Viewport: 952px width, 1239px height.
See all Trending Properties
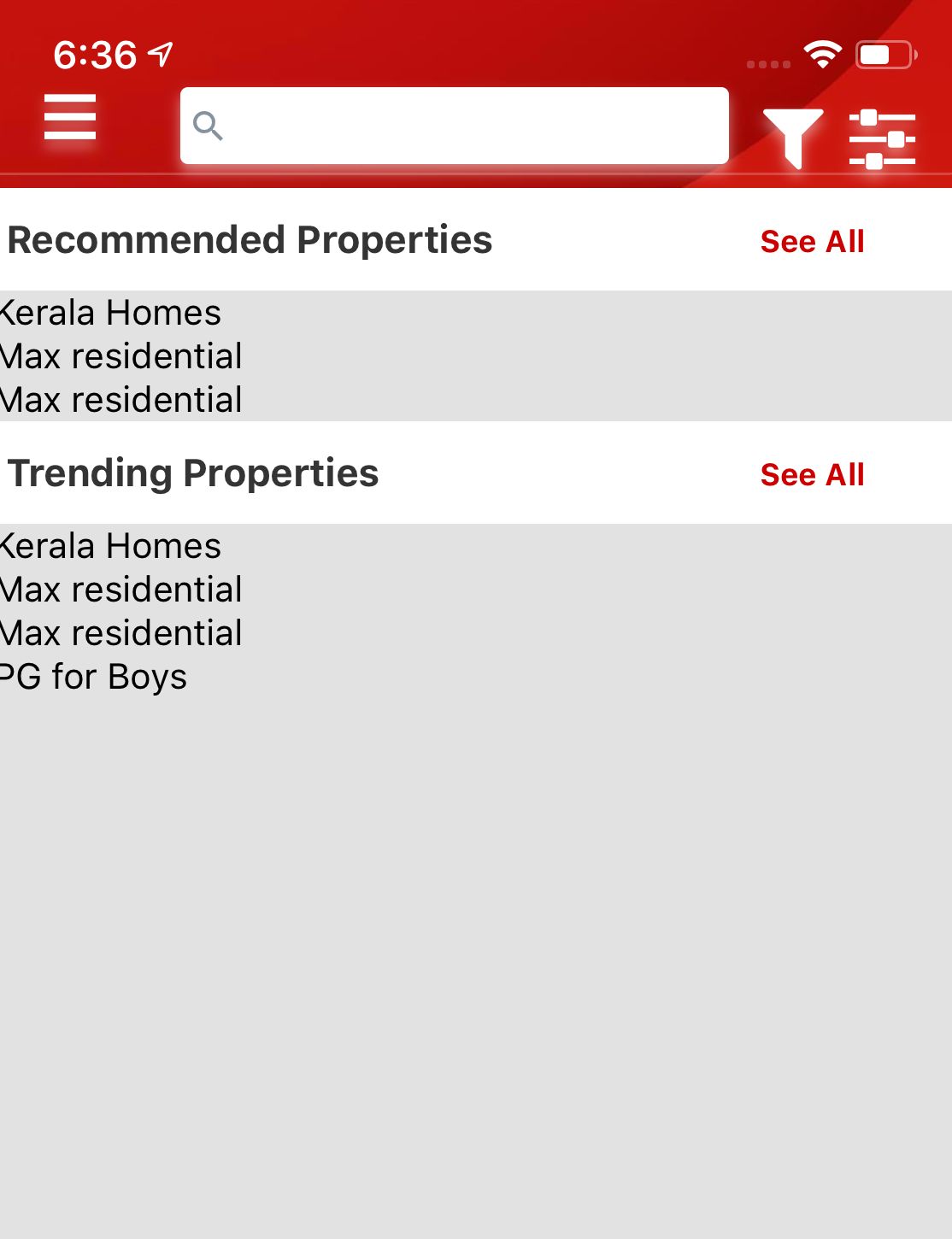812,475
